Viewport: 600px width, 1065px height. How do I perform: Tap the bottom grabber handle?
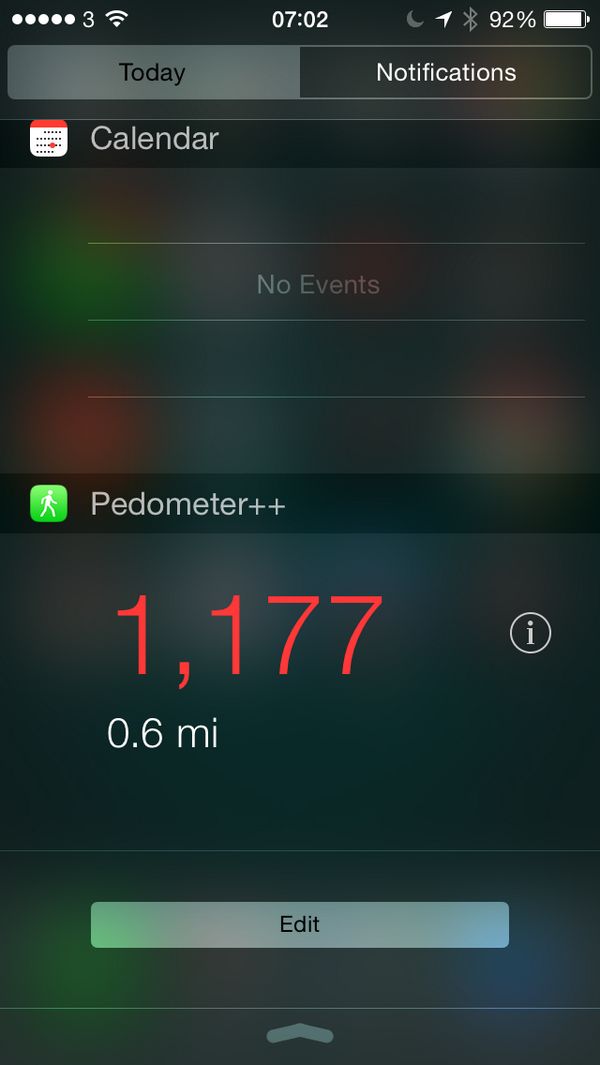click(300, 1035)
